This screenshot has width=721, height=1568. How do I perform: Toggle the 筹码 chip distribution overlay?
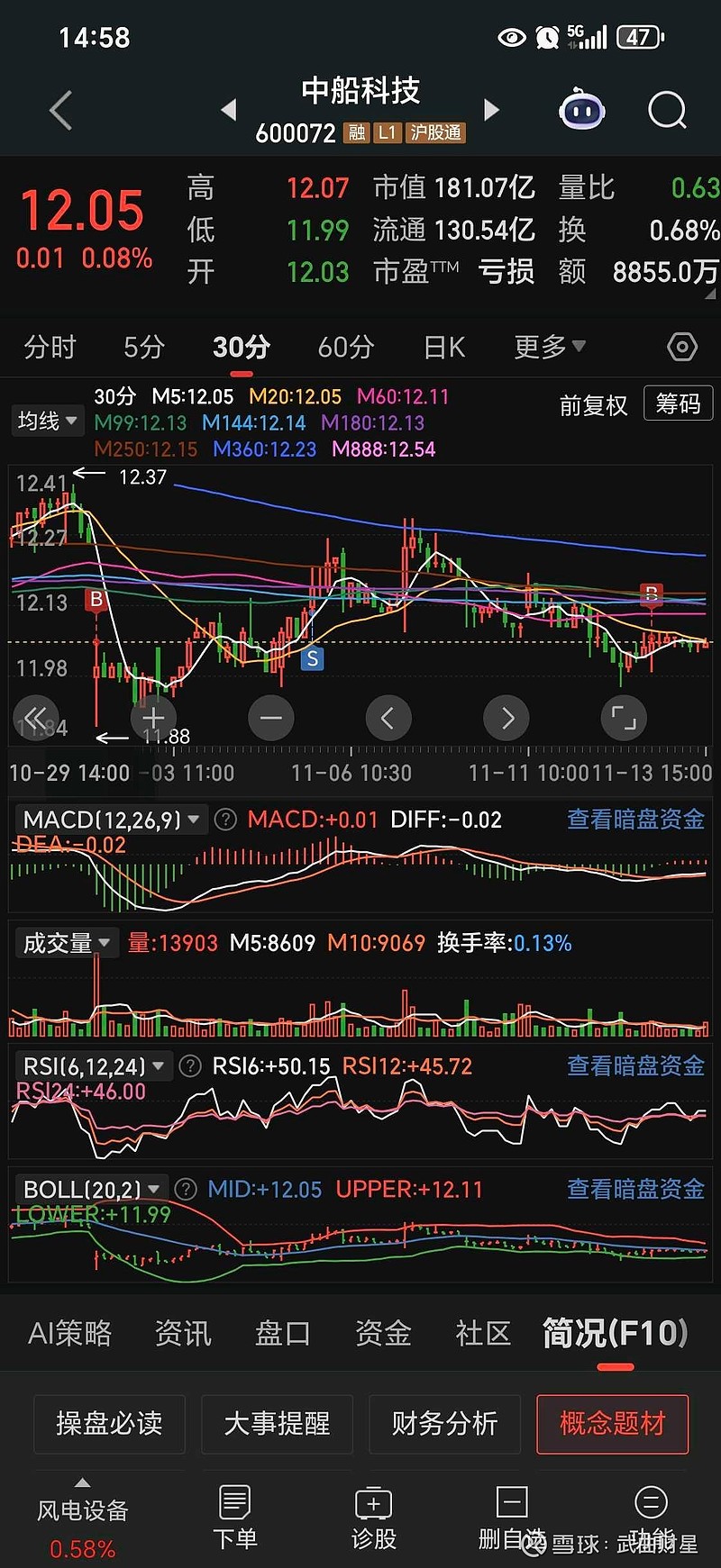click(x=678, y=403)
